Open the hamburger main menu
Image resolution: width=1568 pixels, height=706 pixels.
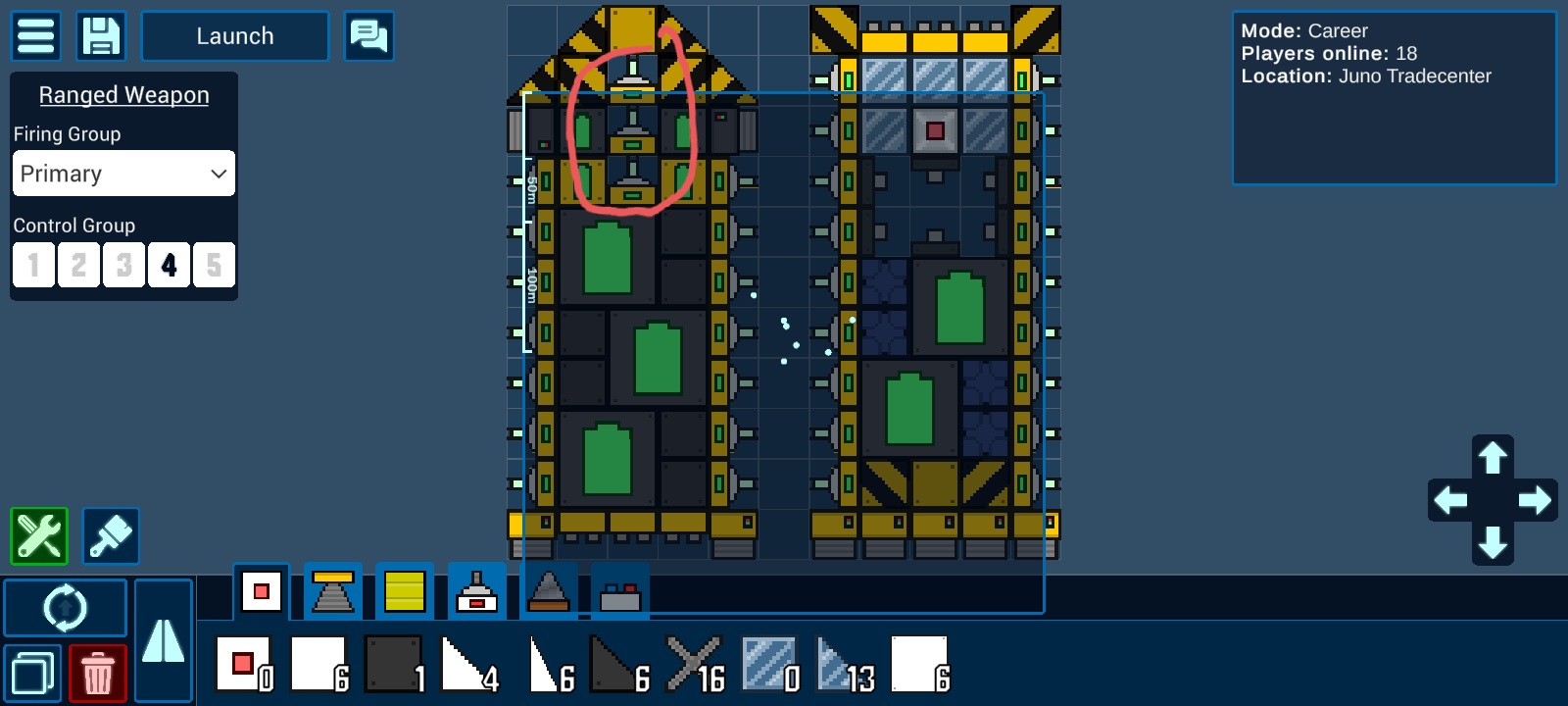(x=36, y=36)
